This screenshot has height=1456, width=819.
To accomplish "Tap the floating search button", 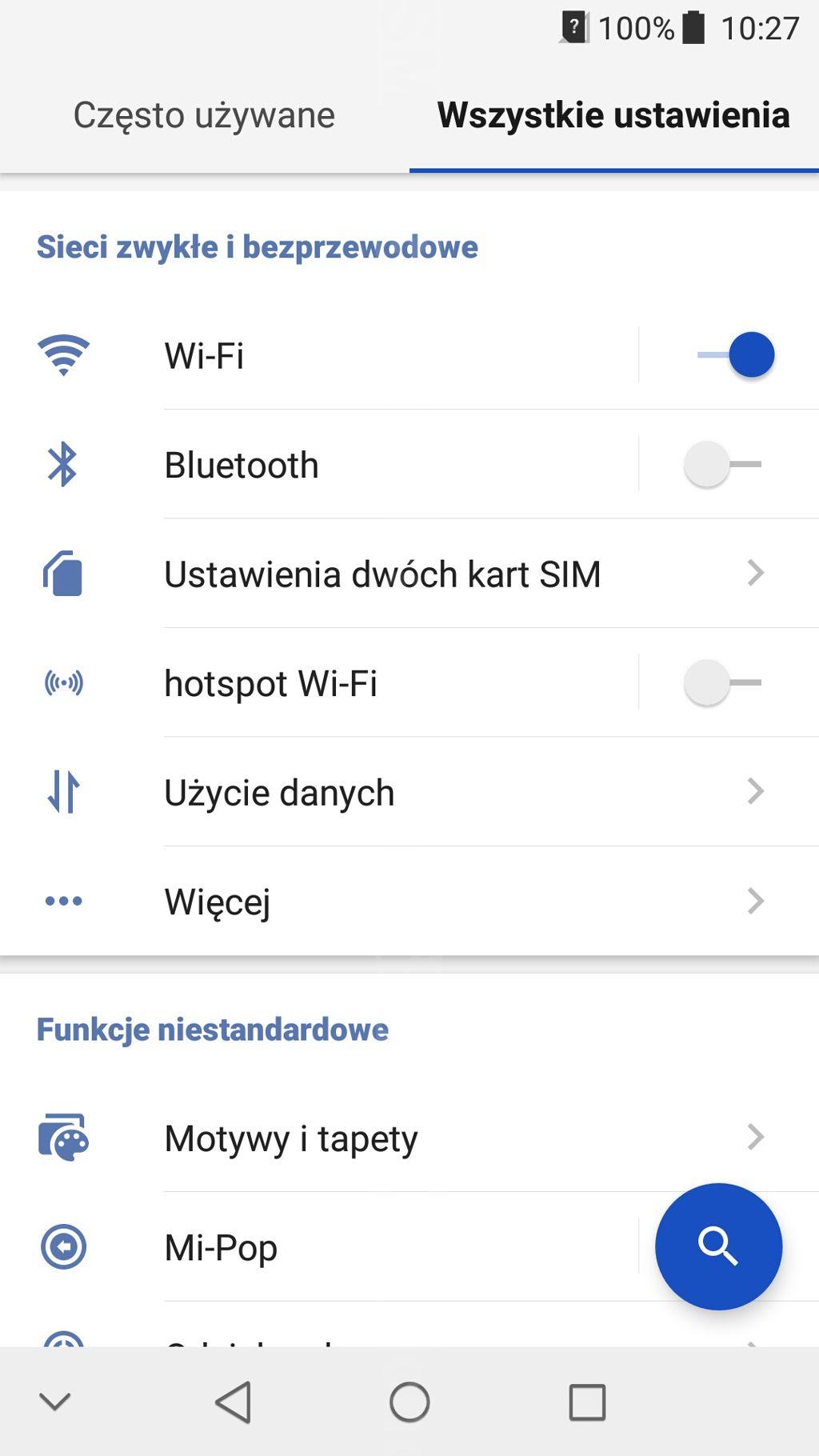I will 718,1246.
